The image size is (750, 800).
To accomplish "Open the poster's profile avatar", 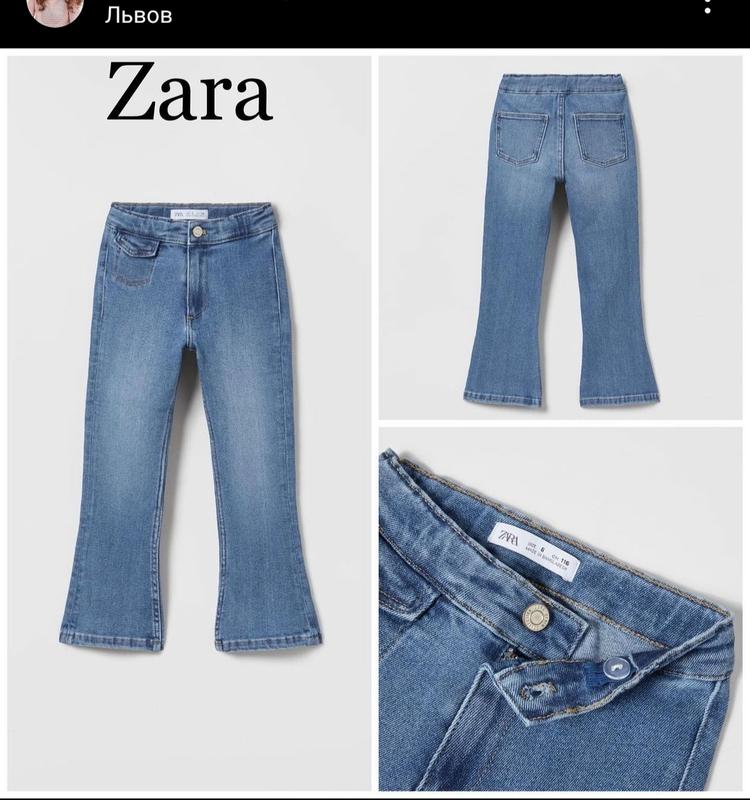I will pos(55,9).
